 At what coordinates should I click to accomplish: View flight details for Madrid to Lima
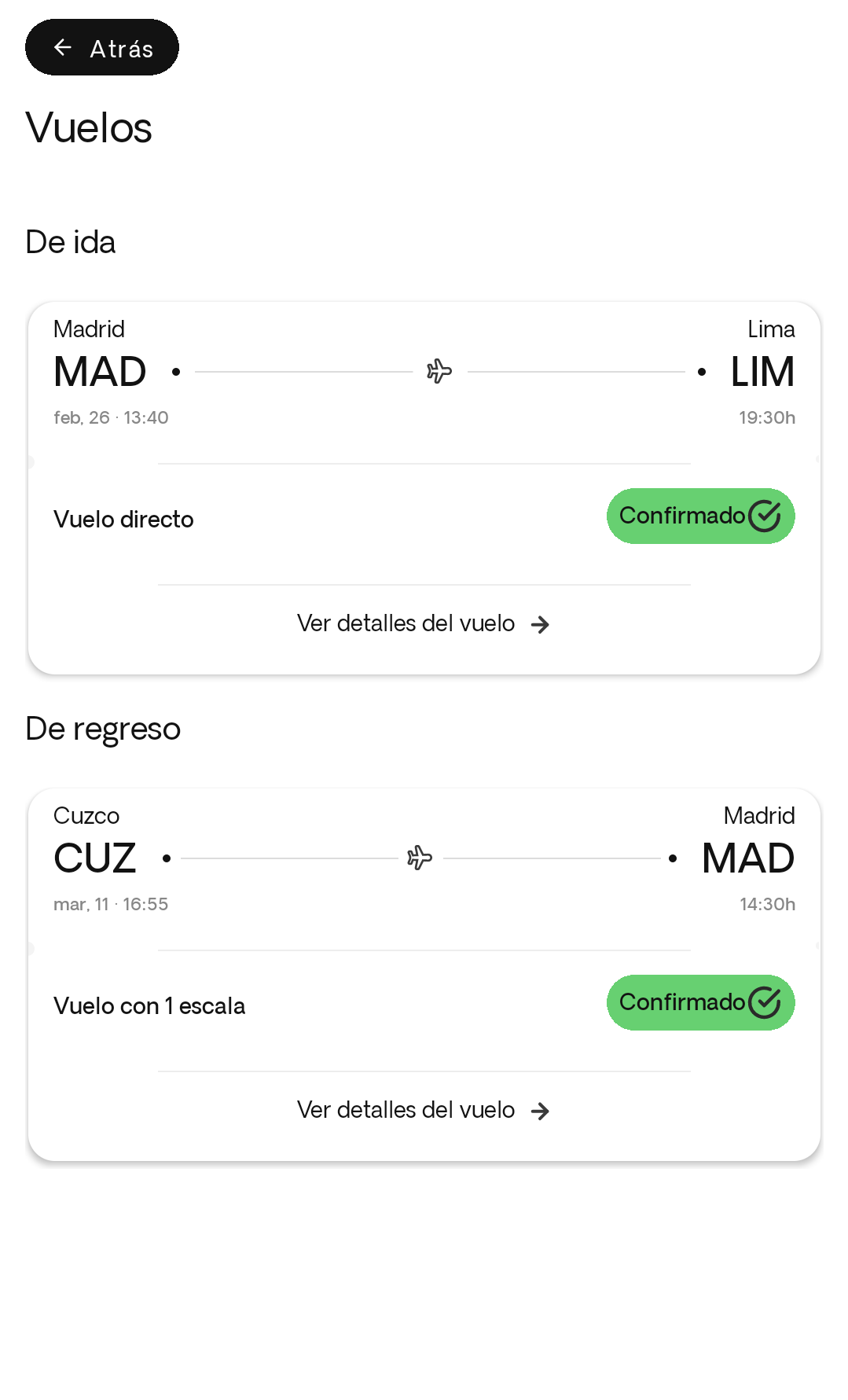tap(423, 624)
